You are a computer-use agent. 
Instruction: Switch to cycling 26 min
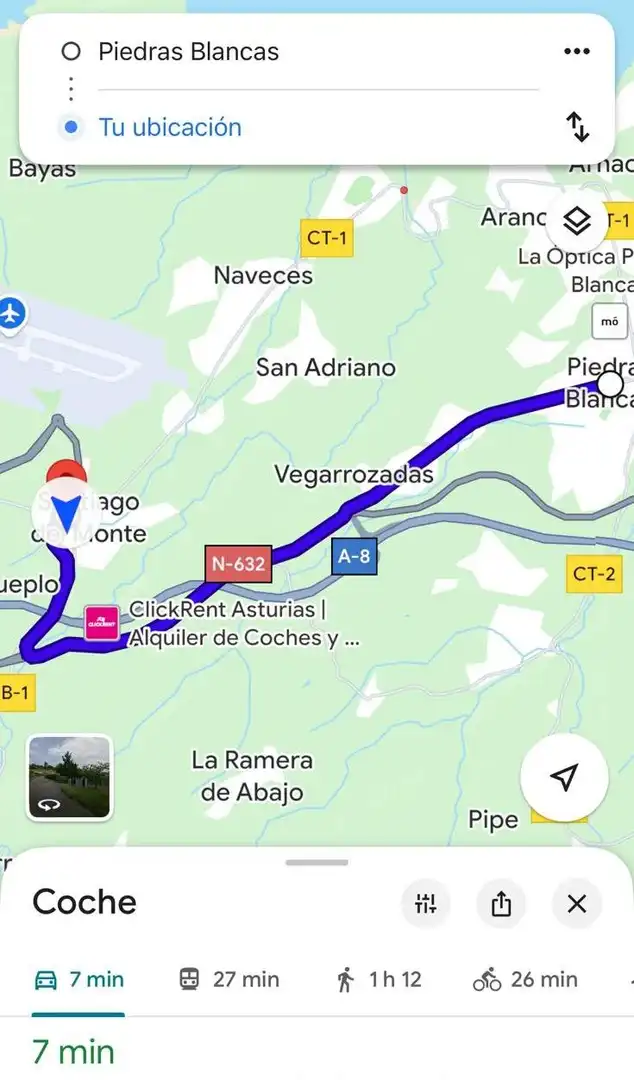tap(525, 979)
